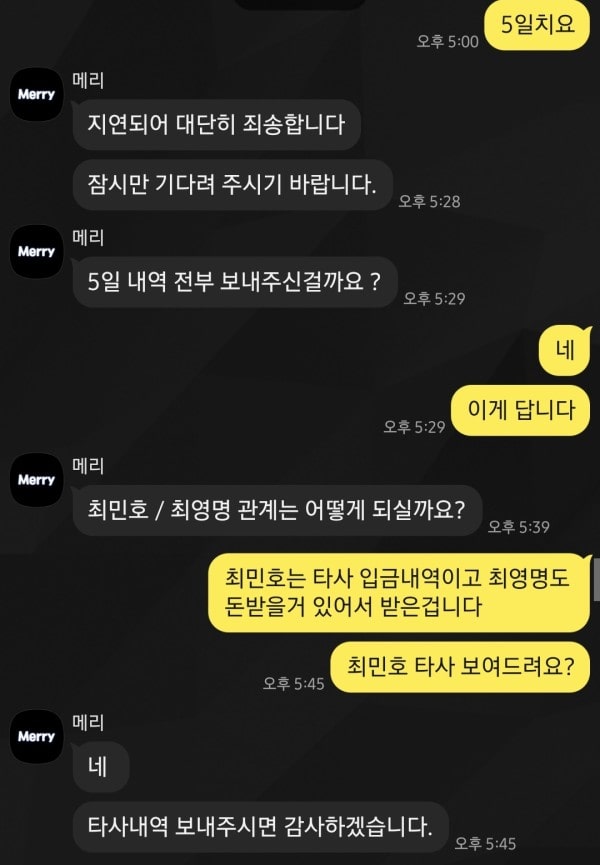Screen dimensions: 600x865
Task: Open Merry's avatar next to '5일 내역 전부 보내주신걸까요?'
Action: click(x=36, y=252)
